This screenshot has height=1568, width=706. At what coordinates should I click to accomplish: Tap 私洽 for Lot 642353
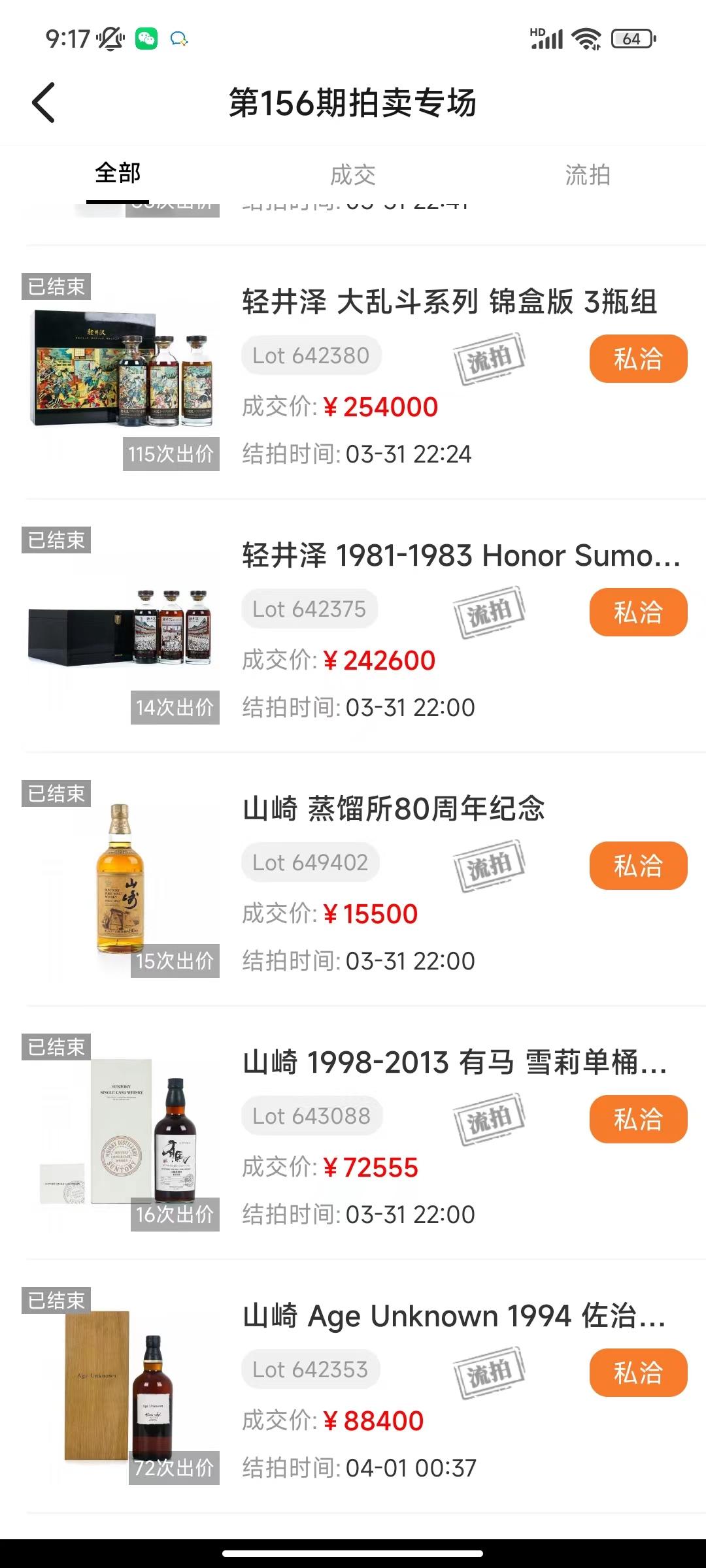[638, 1373]
